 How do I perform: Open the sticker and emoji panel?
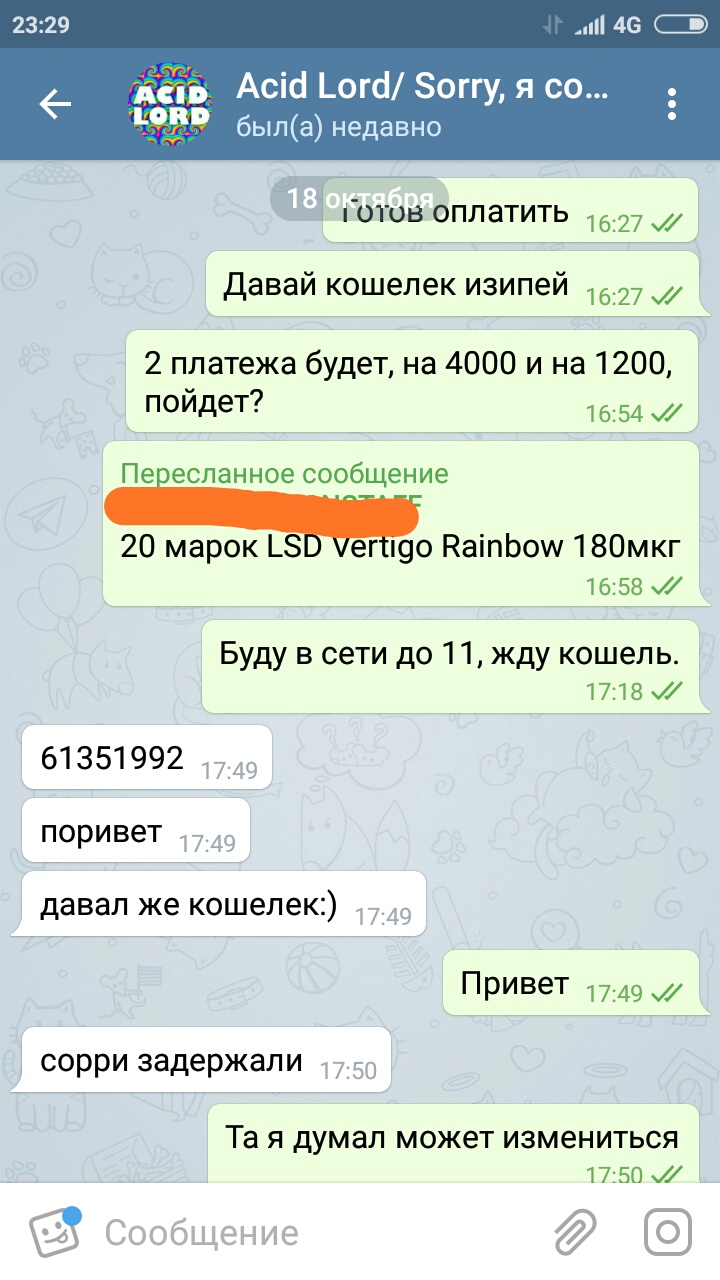click(55, 1232)
